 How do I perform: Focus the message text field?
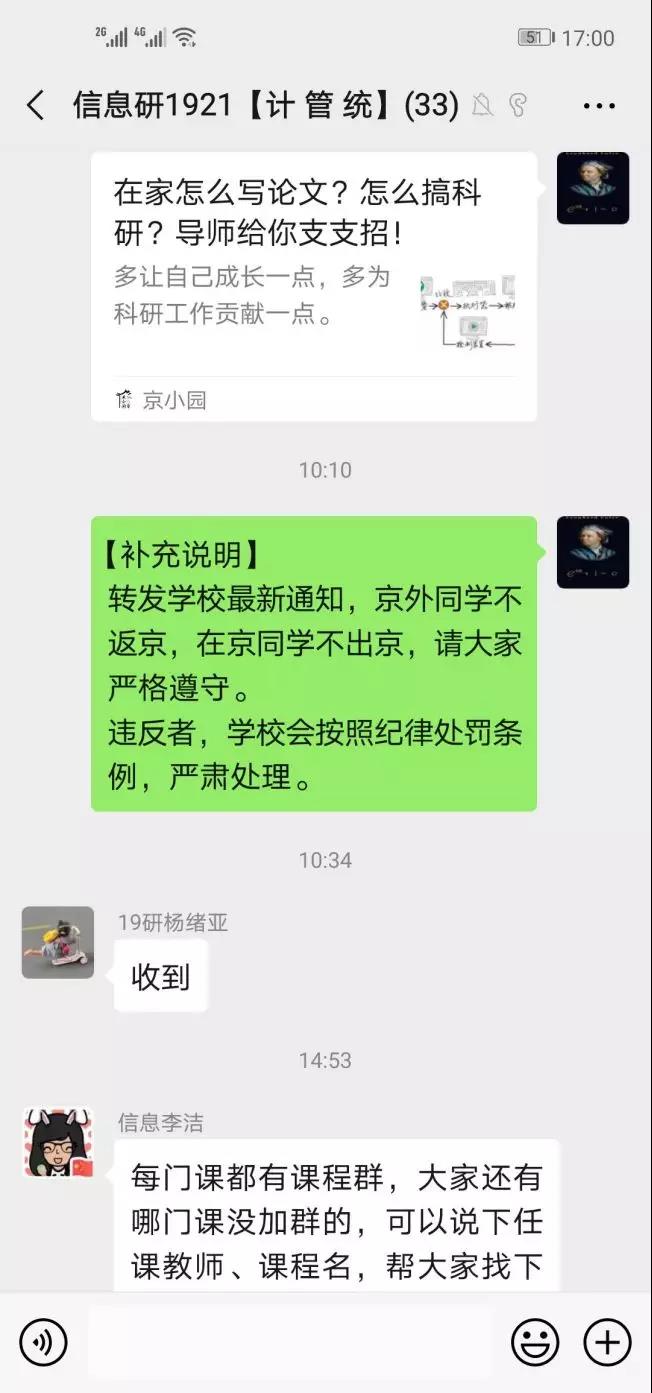[x=290, y=1342]
